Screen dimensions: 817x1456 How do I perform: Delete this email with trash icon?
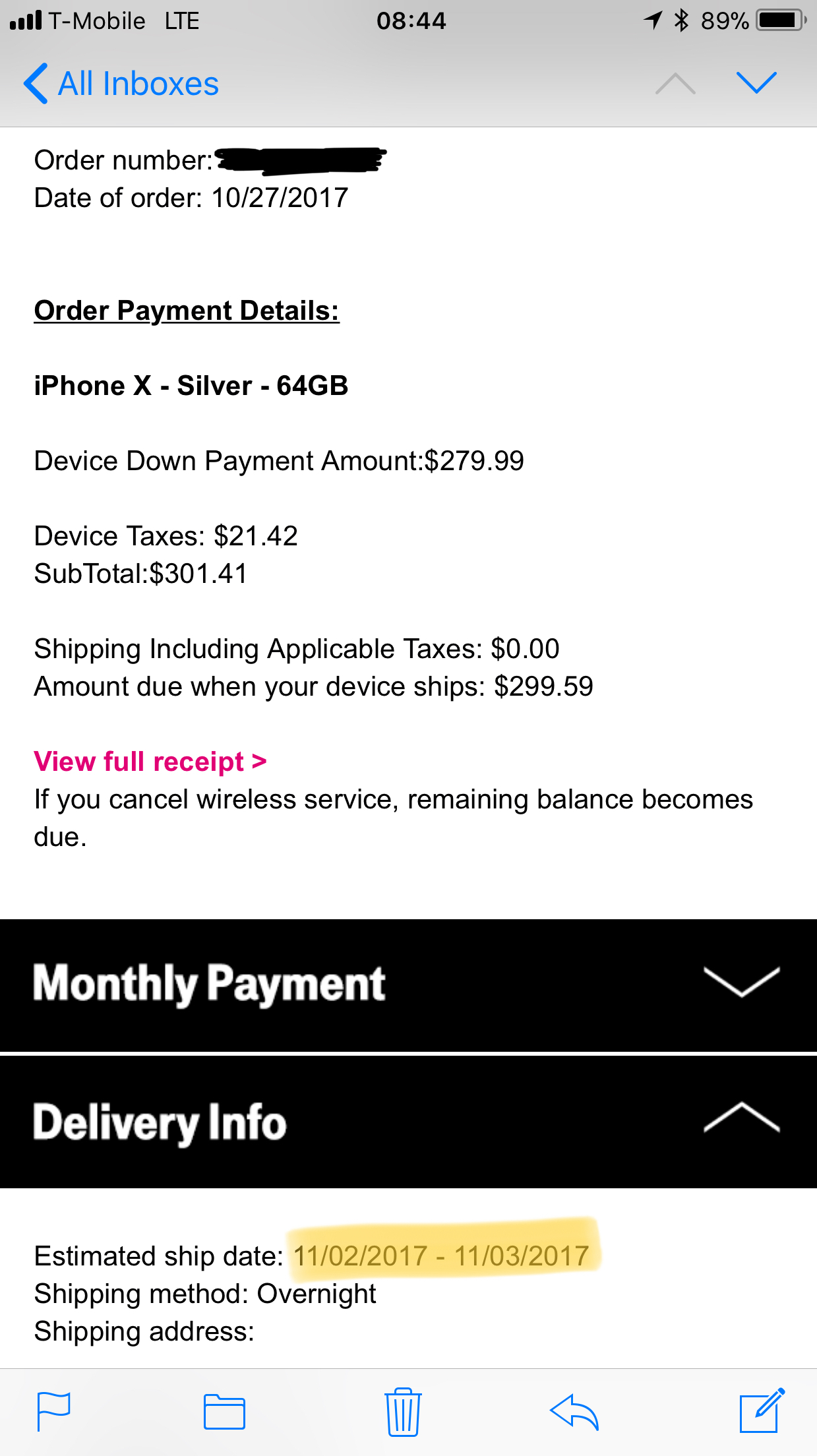coord(403,1412)
